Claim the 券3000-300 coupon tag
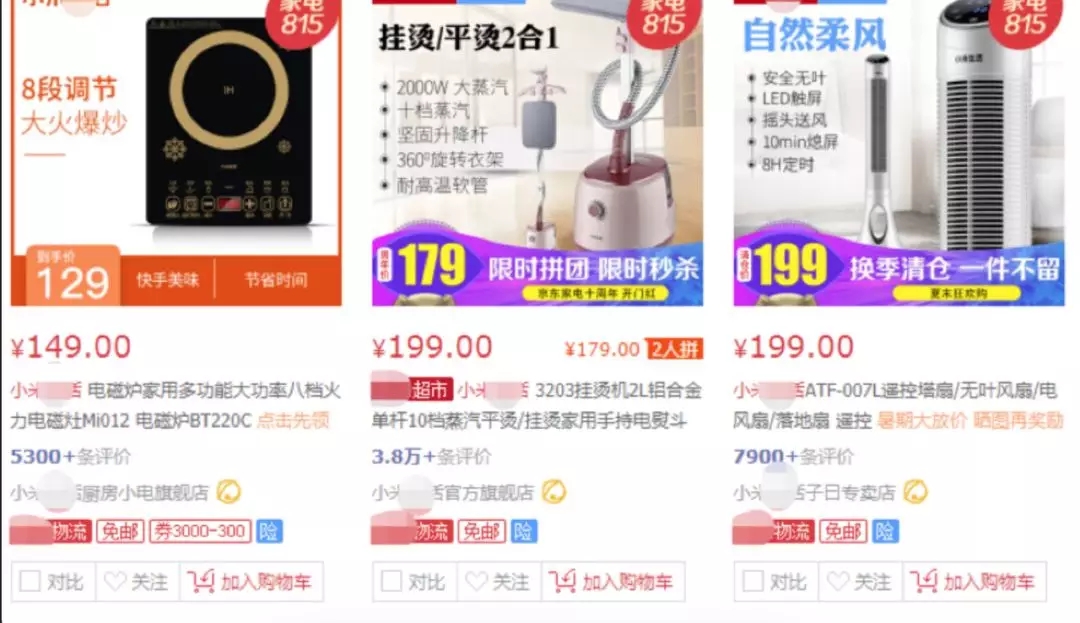 (199, 531)
